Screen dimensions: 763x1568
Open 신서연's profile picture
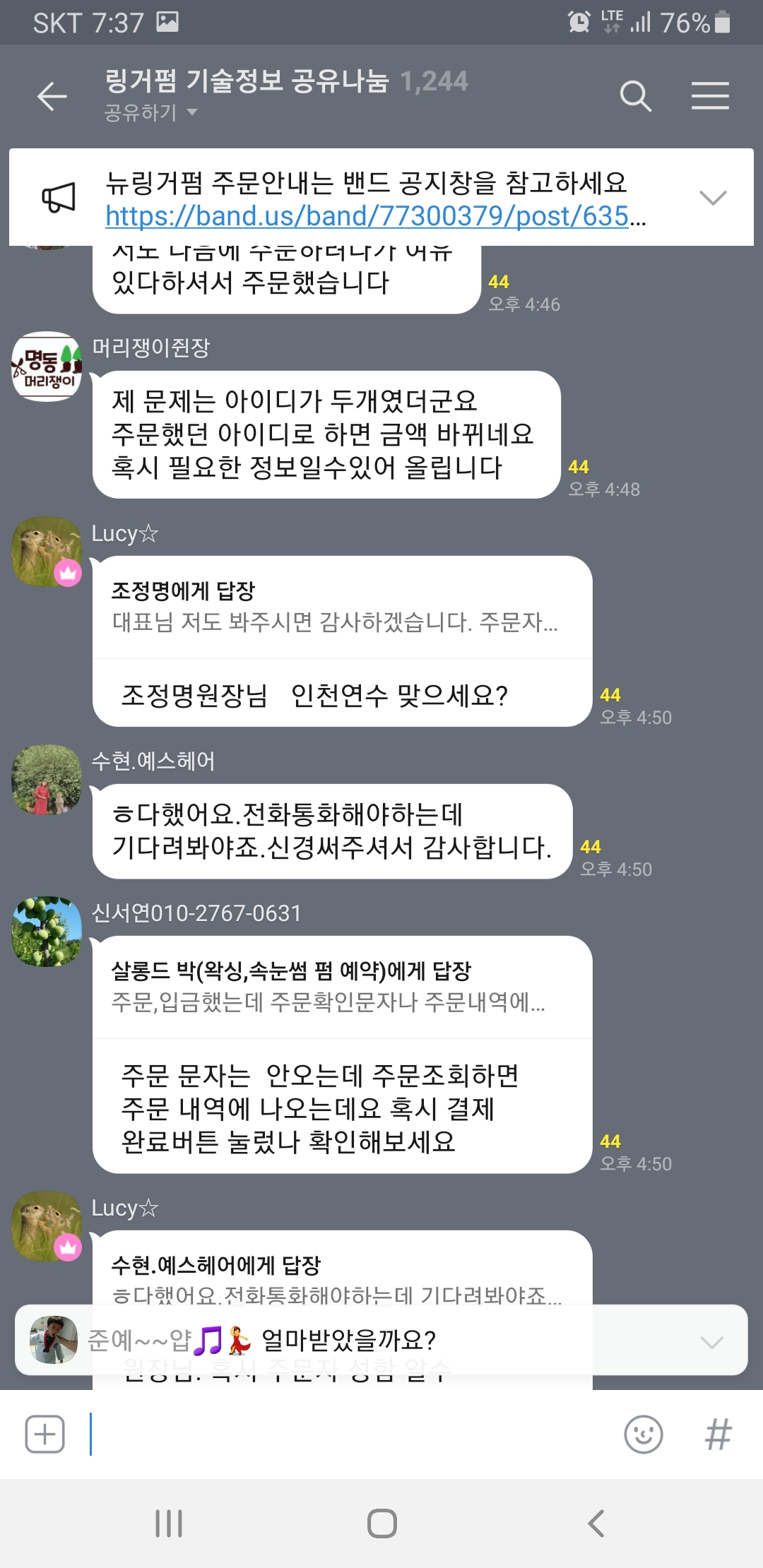click(x=47, y=932)
